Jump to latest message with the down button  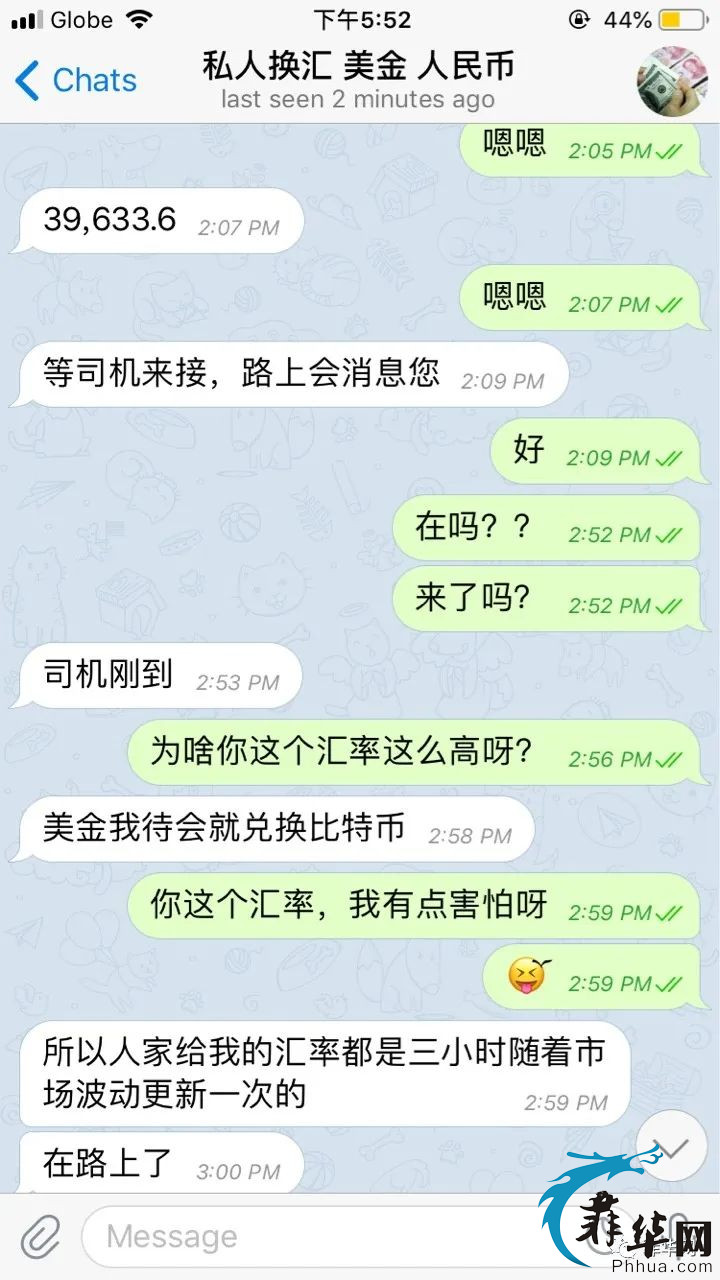pyautogui.click(x=671, y=1145)
